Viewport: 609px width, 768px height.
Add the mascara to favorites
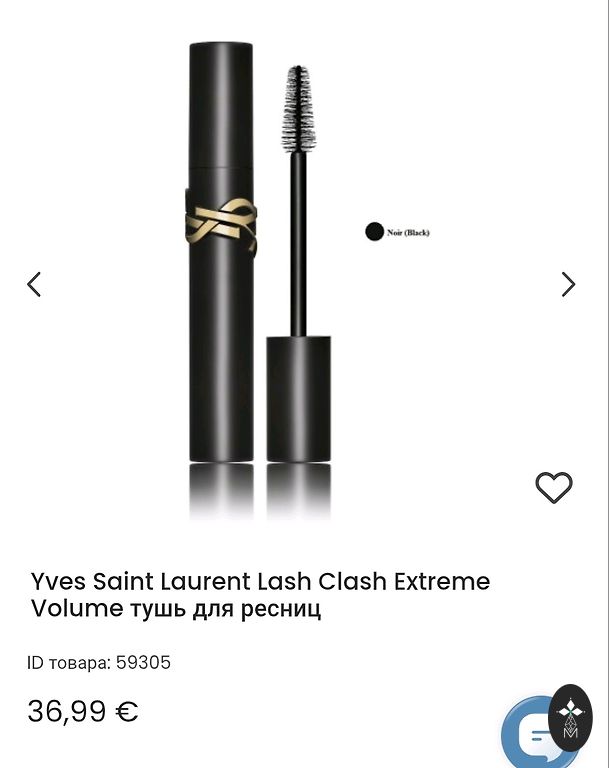554,487
